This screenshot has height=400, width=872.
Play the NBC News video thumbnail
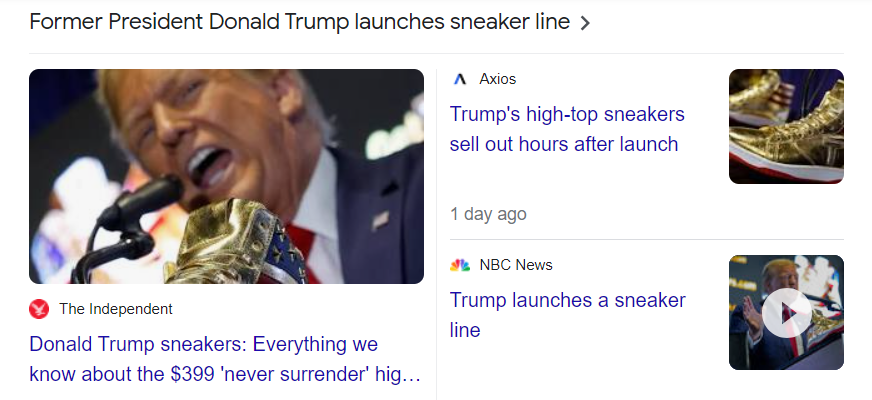(786, 313)
